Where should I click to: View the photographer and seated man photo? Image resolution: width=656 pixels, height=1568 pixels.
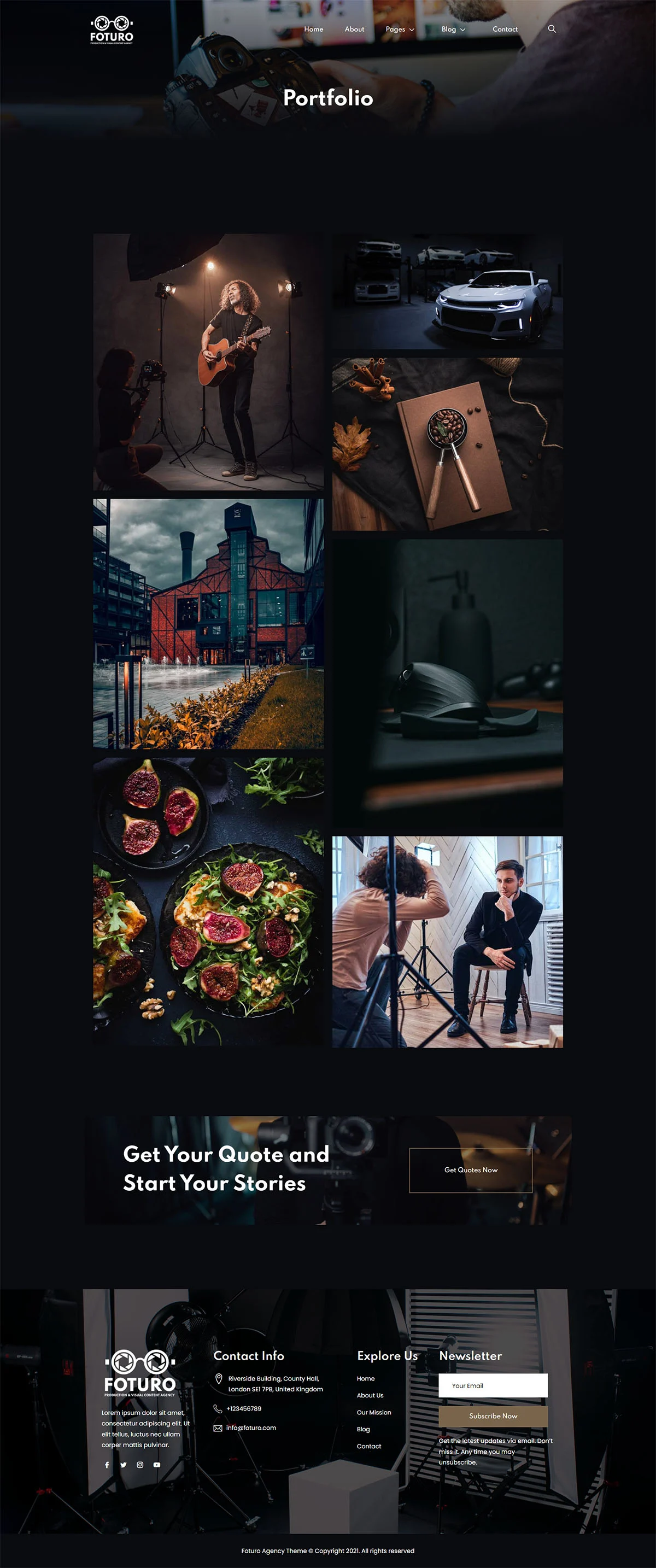coord(447,941)
